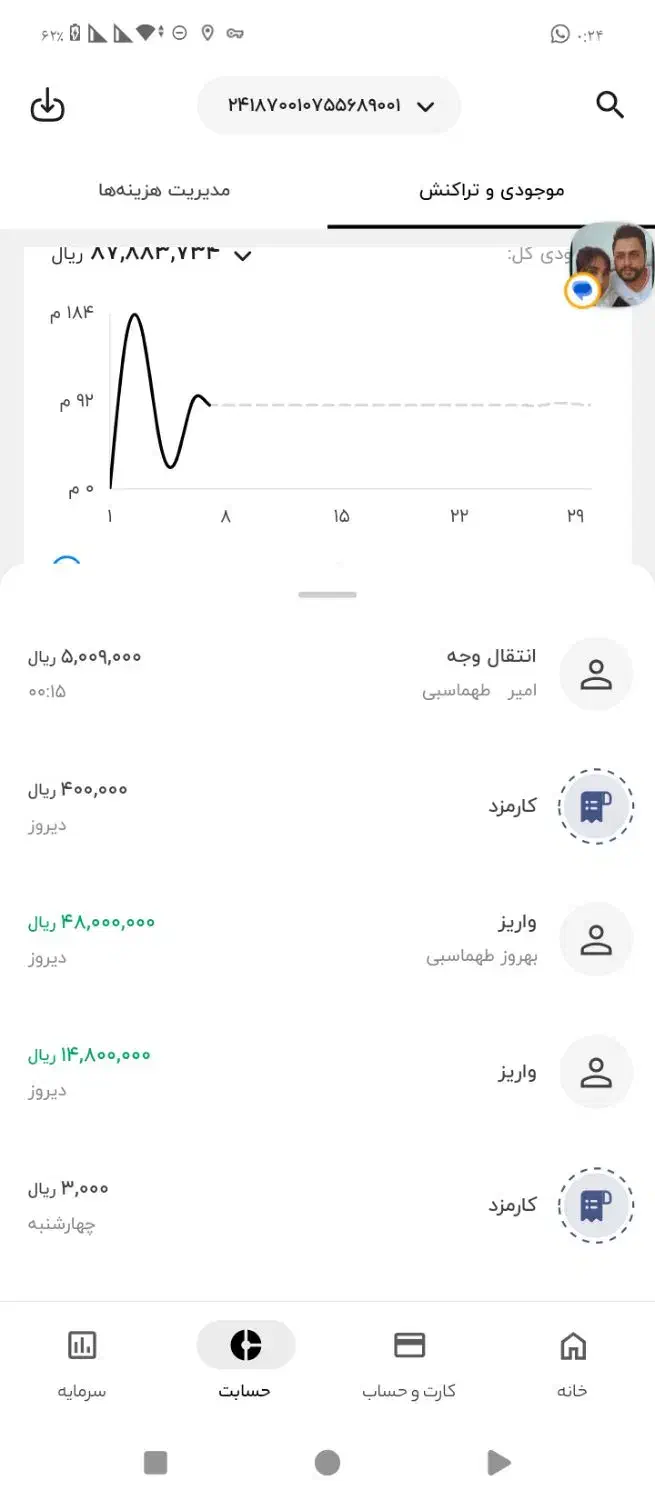Open the 3,000 ریال کارمزد from چهارشنبه
Image resolution: width=655 pixels, height=1500 pixels.
[x=328, y=1205]
